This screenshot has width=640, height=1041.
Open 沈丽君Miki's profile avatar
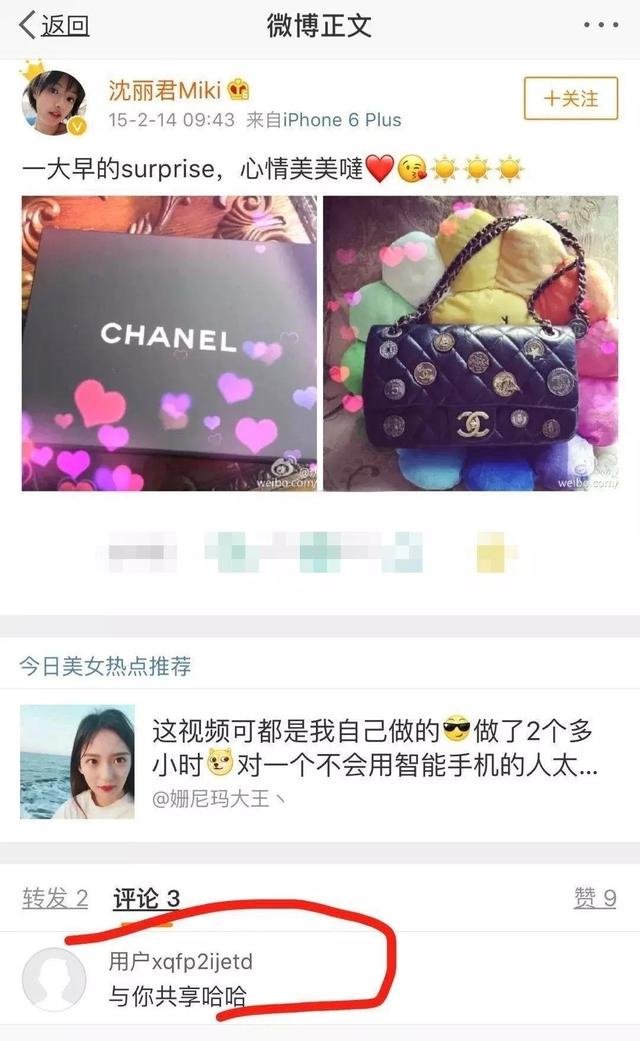[x=53, y=103]
